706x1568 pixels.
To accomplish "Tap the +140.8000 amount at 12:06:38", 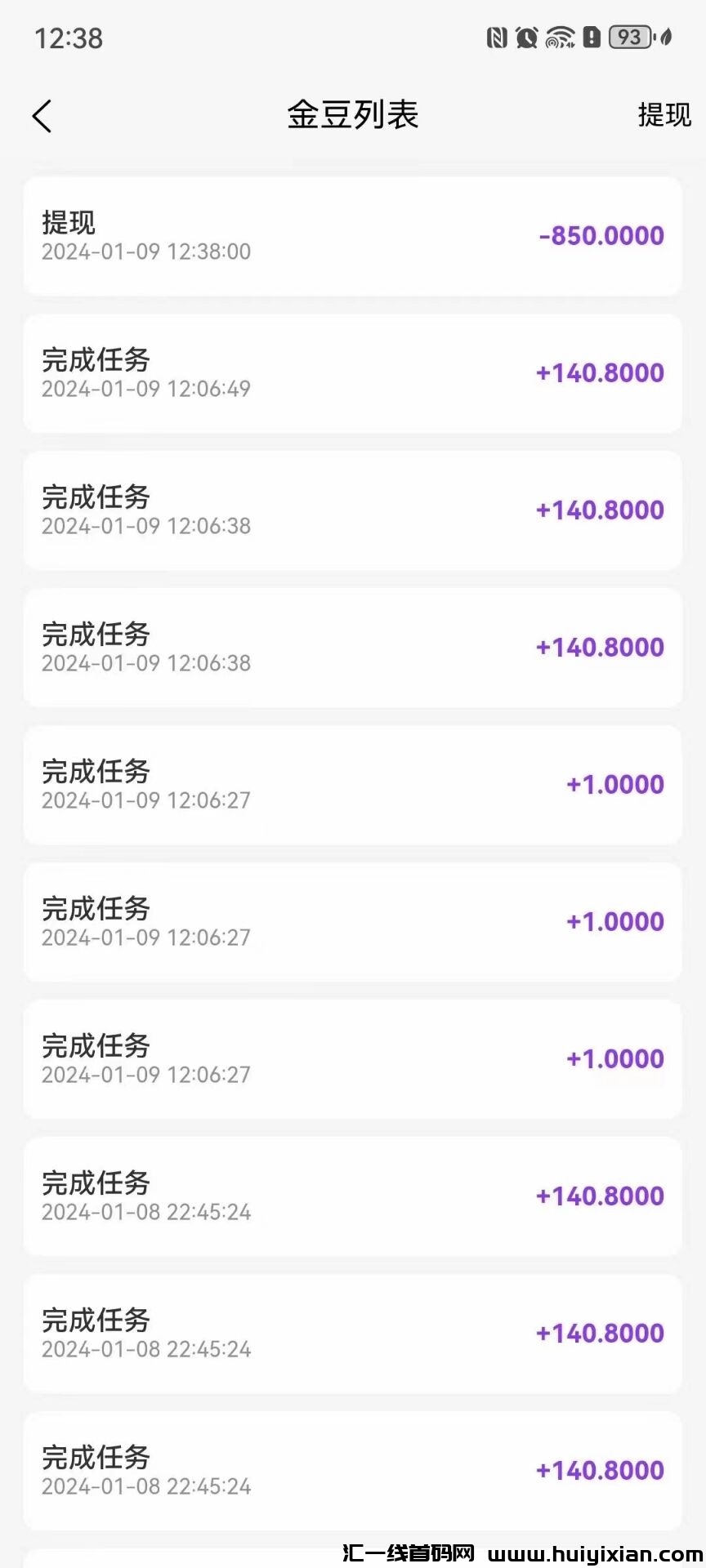I will tap(601, 510).
